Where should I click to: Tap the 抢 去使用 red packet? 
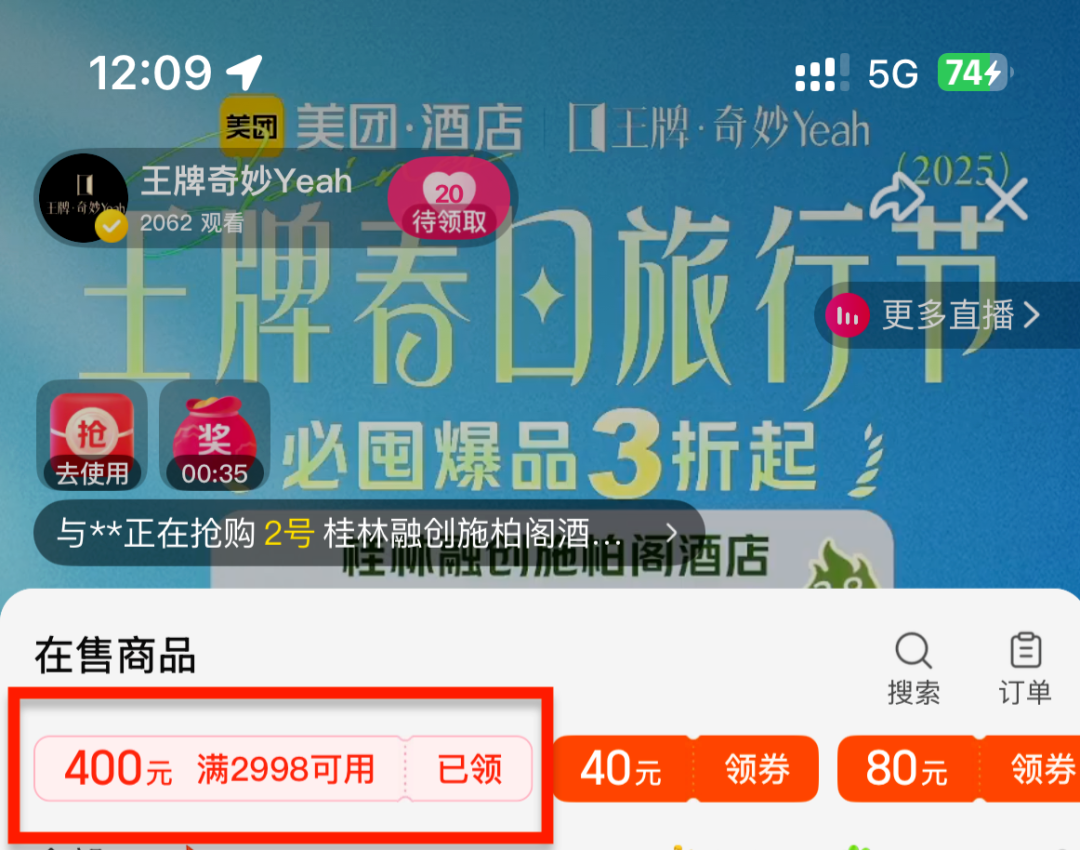(92, 437)
